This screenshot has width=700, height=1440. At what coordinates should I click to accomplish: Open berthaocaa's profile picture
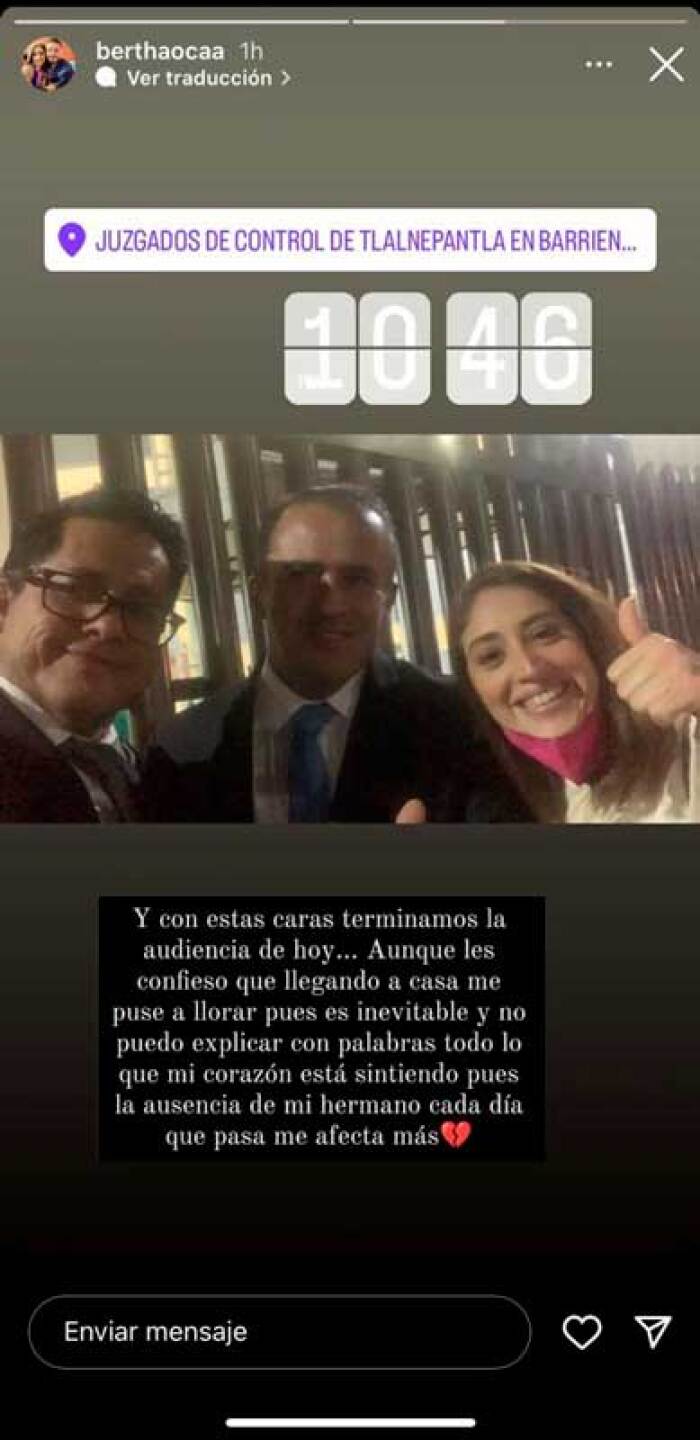(48, 65)
